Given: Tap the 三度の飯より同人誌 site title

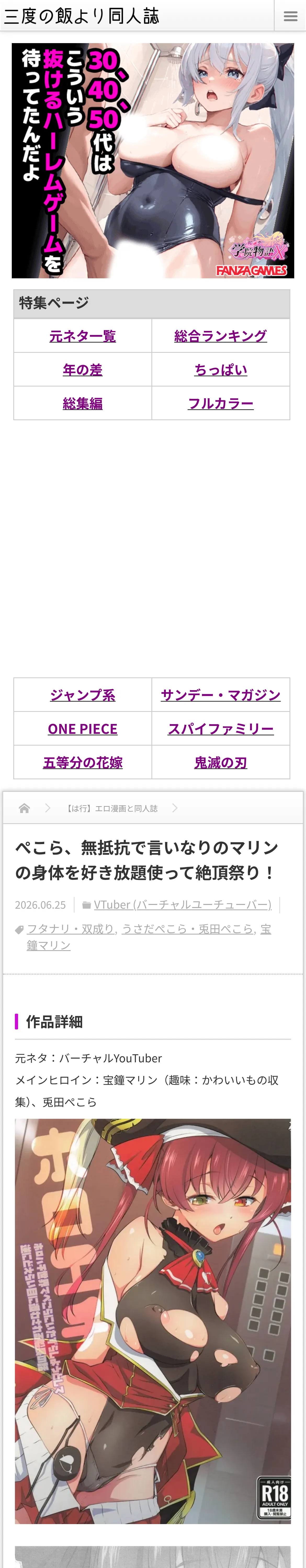Looking at the screenshot, I should pos(82,16).
